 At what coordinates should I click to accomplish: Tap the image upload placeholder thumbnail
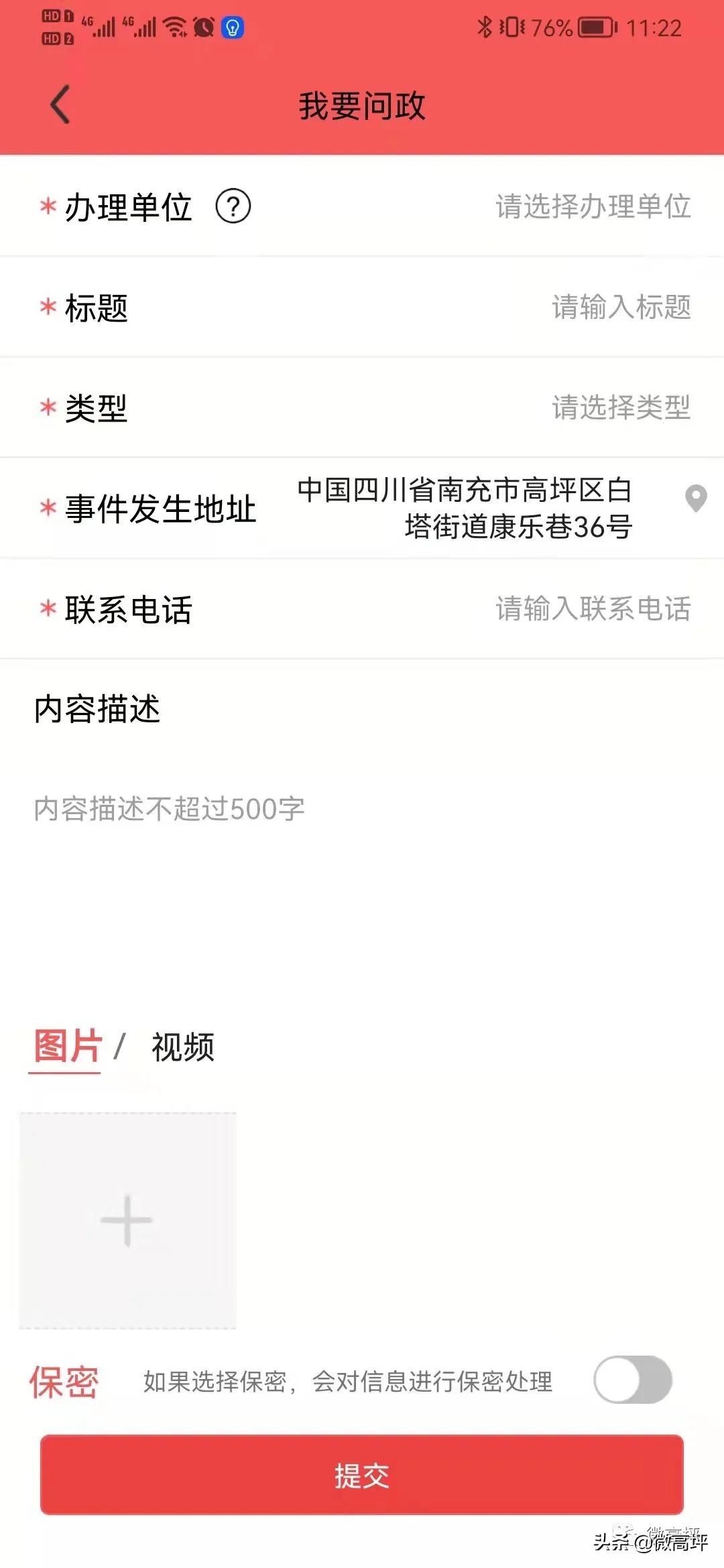click(x=127, y=1220)
